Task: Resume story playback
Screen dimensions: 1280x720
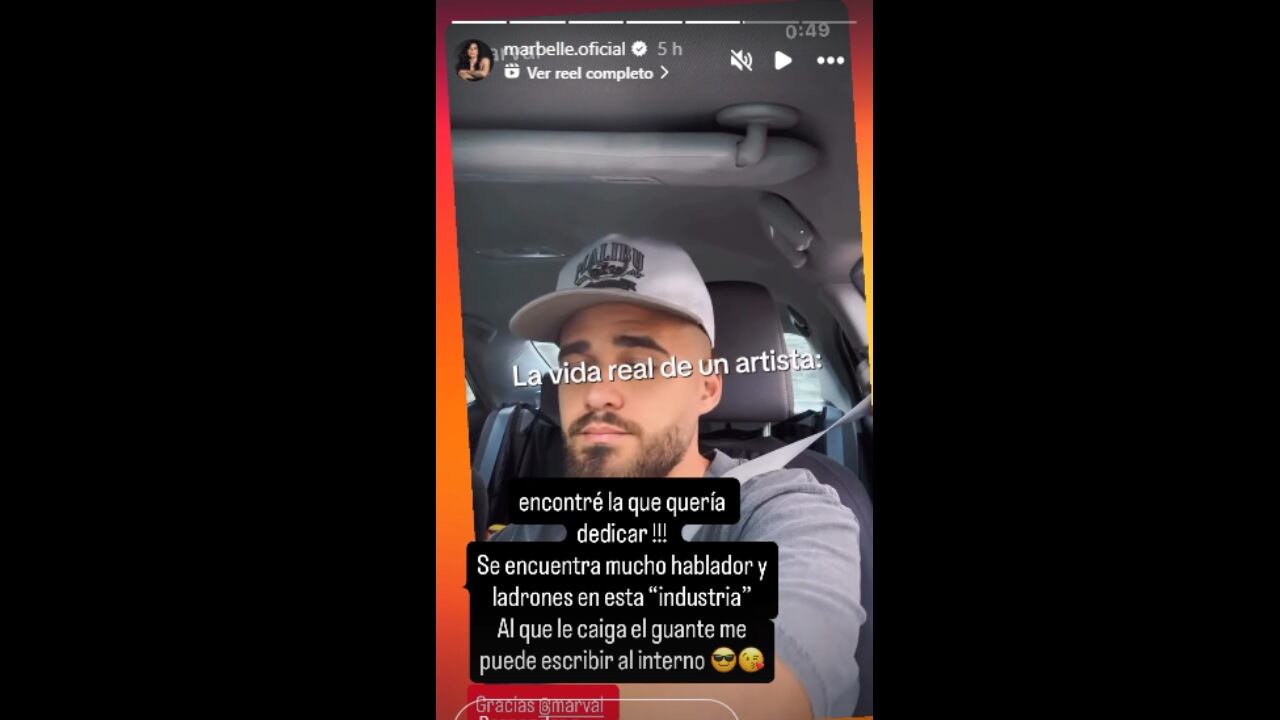Action: coord(783,60)
